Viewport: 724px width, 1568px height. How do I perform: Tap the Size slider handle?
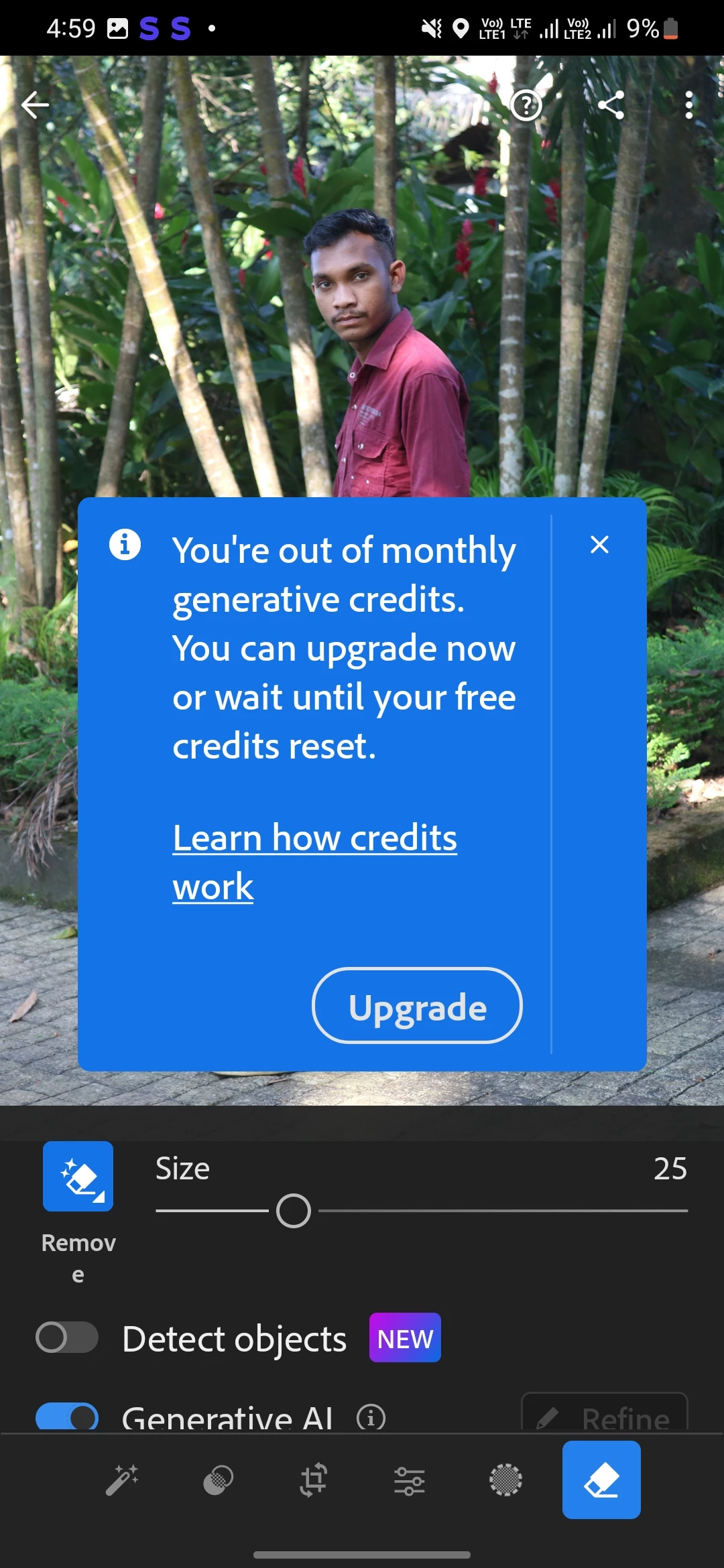click(x=294, y=1211)
